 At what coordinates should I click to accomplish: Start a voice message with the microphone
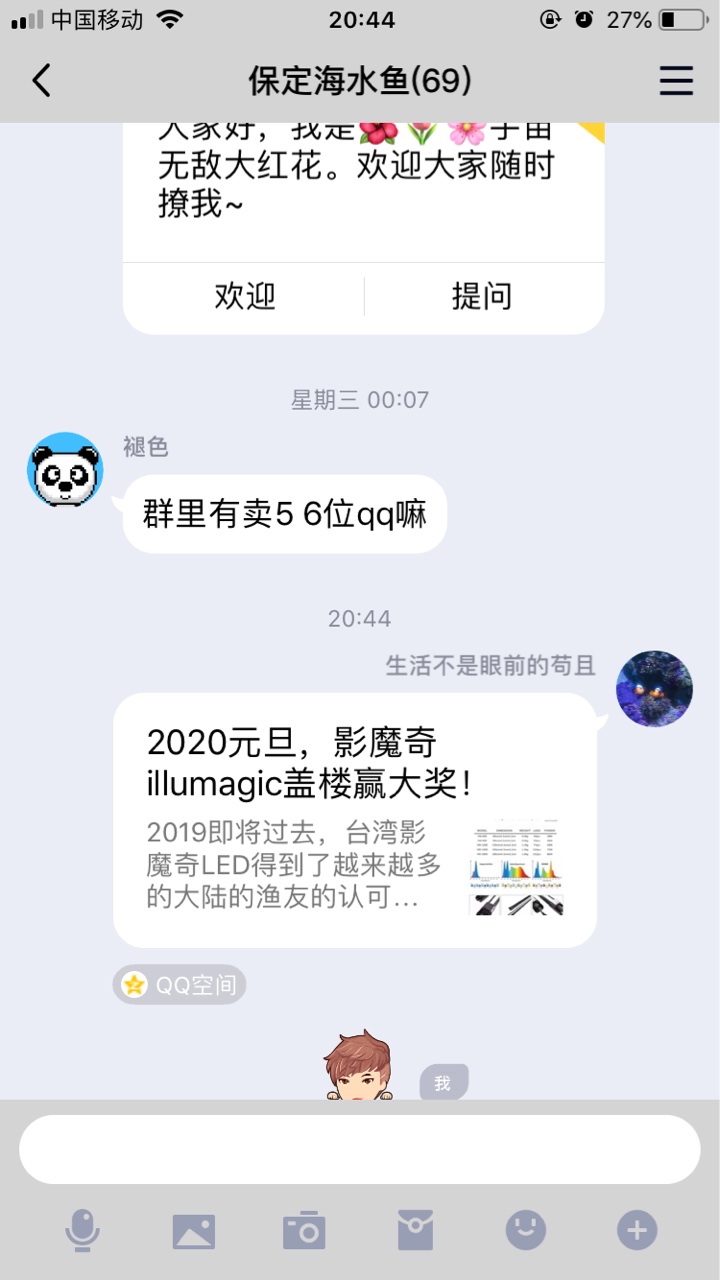coord(83,1229)
